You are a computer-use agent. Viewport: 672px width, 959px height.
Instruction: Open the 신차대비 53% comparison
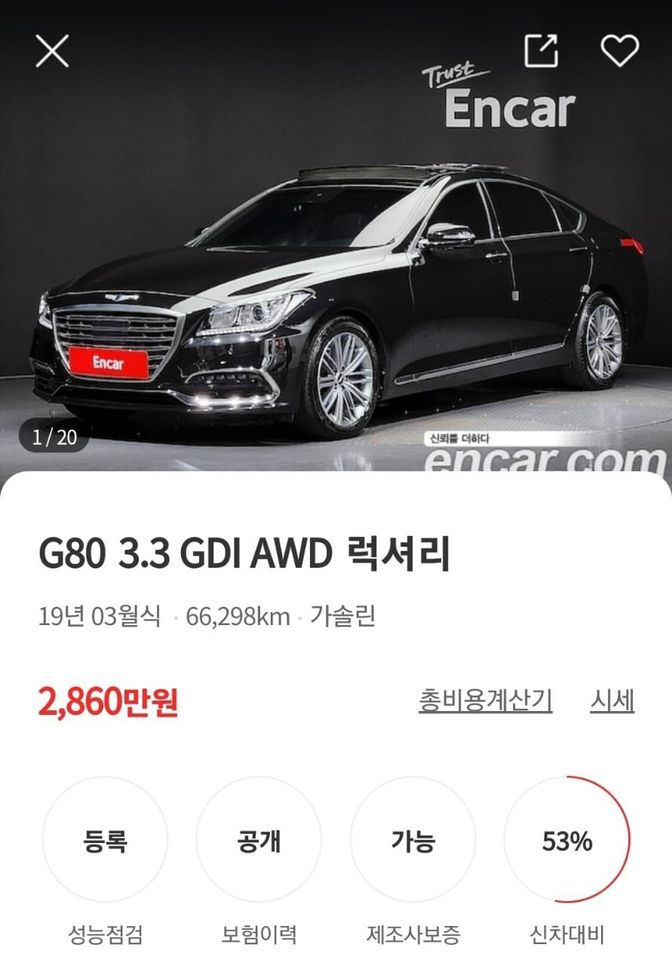coord(567,840)
